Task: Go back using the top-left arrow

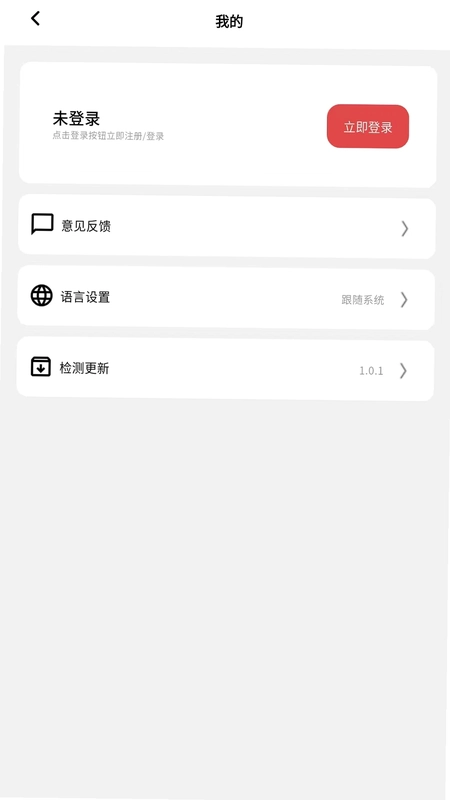Action: tap(35, 19)
